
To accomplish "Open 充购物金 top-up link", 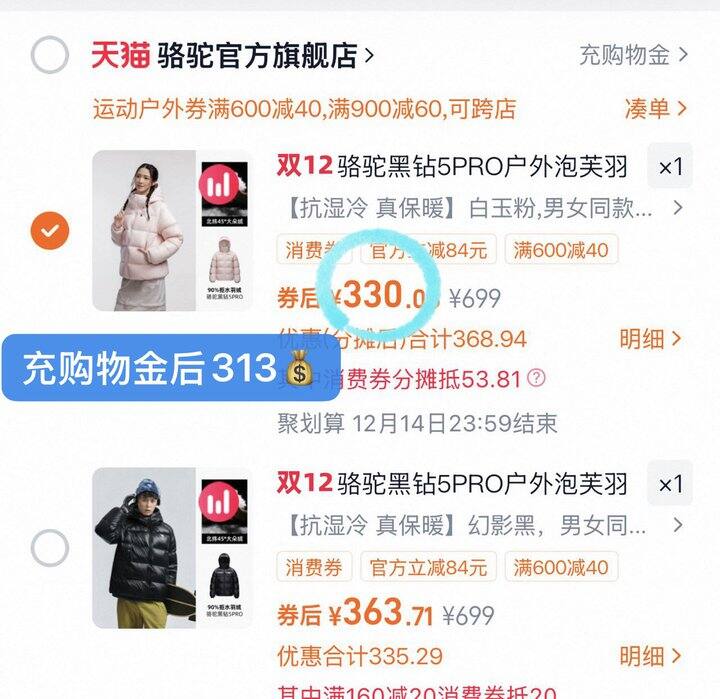I will pos(633,55).
